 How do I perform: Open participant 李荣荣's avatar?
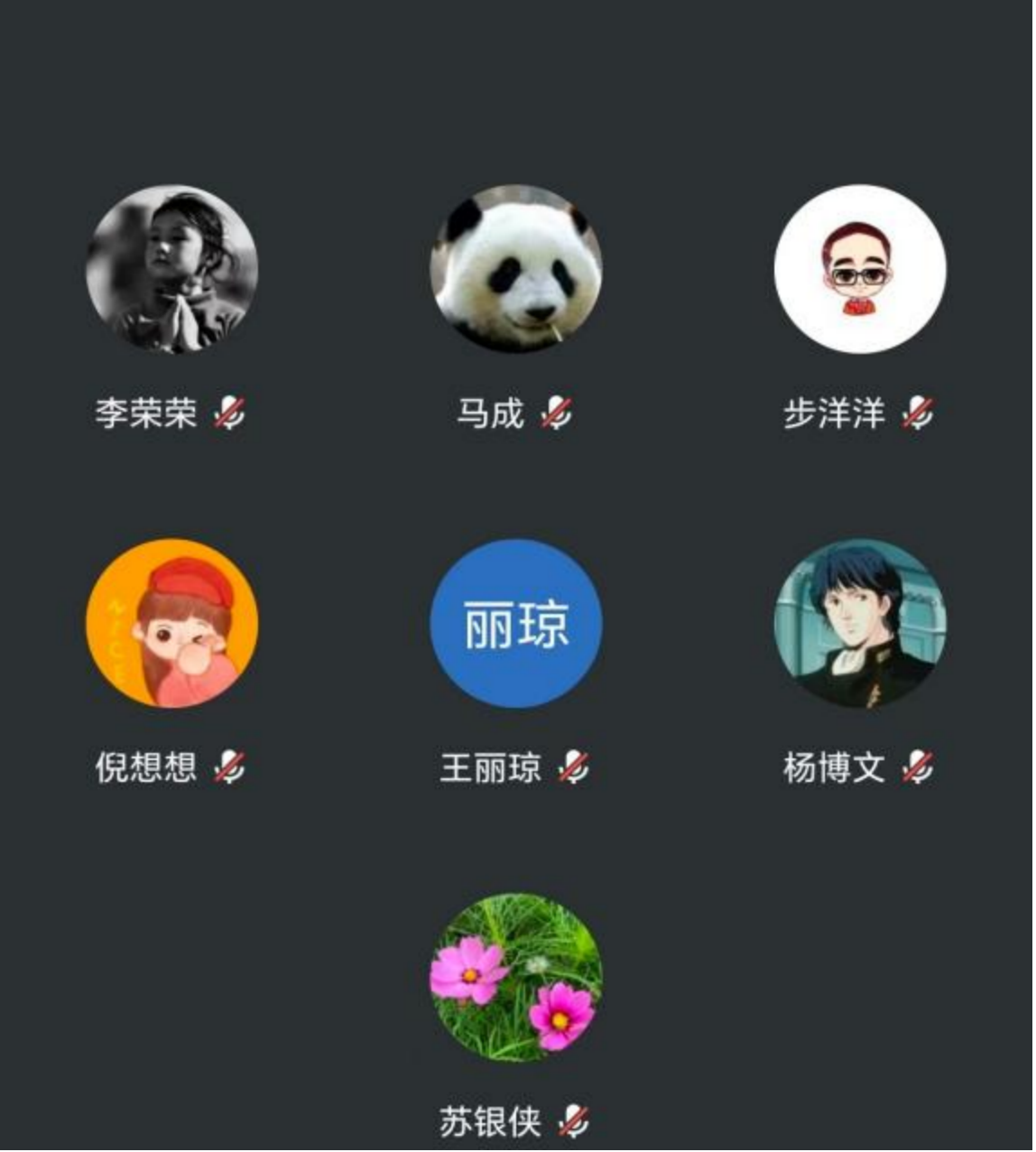(x=171, y=269)
